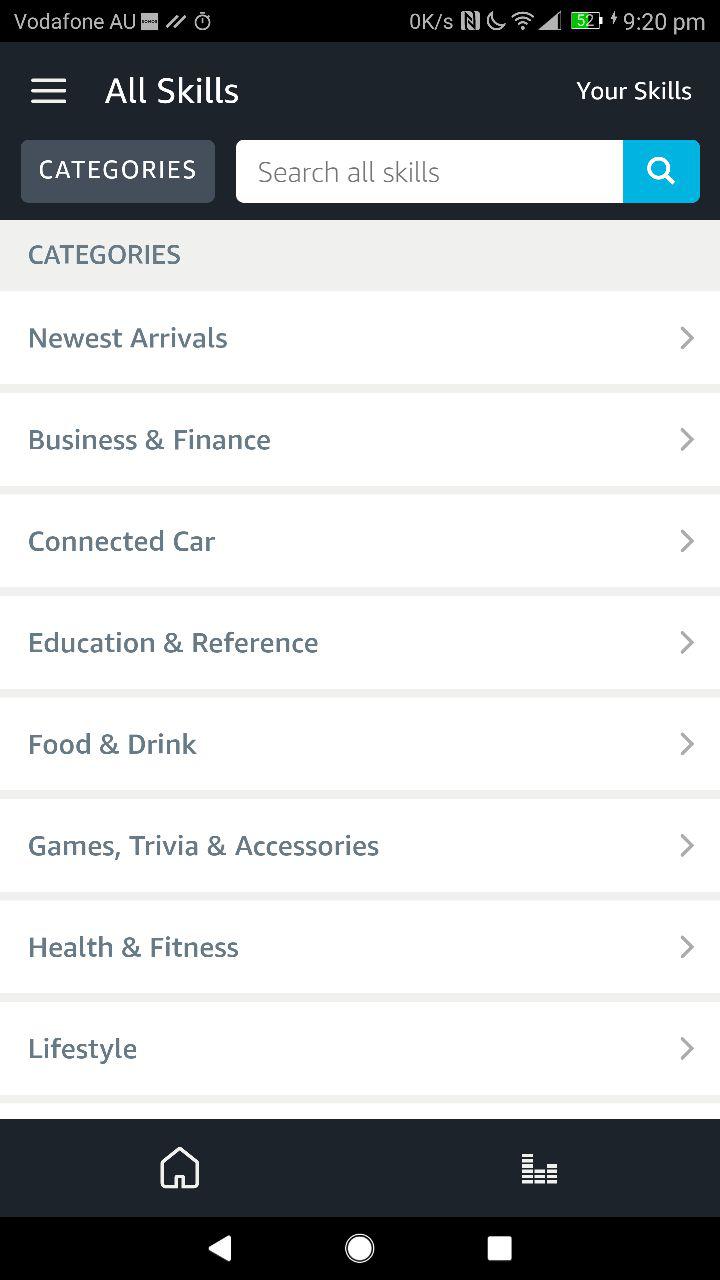This screenshot has width=720, height=1280.
Task: Switch to the music equalizer tab
Action: click(540, 1168)
